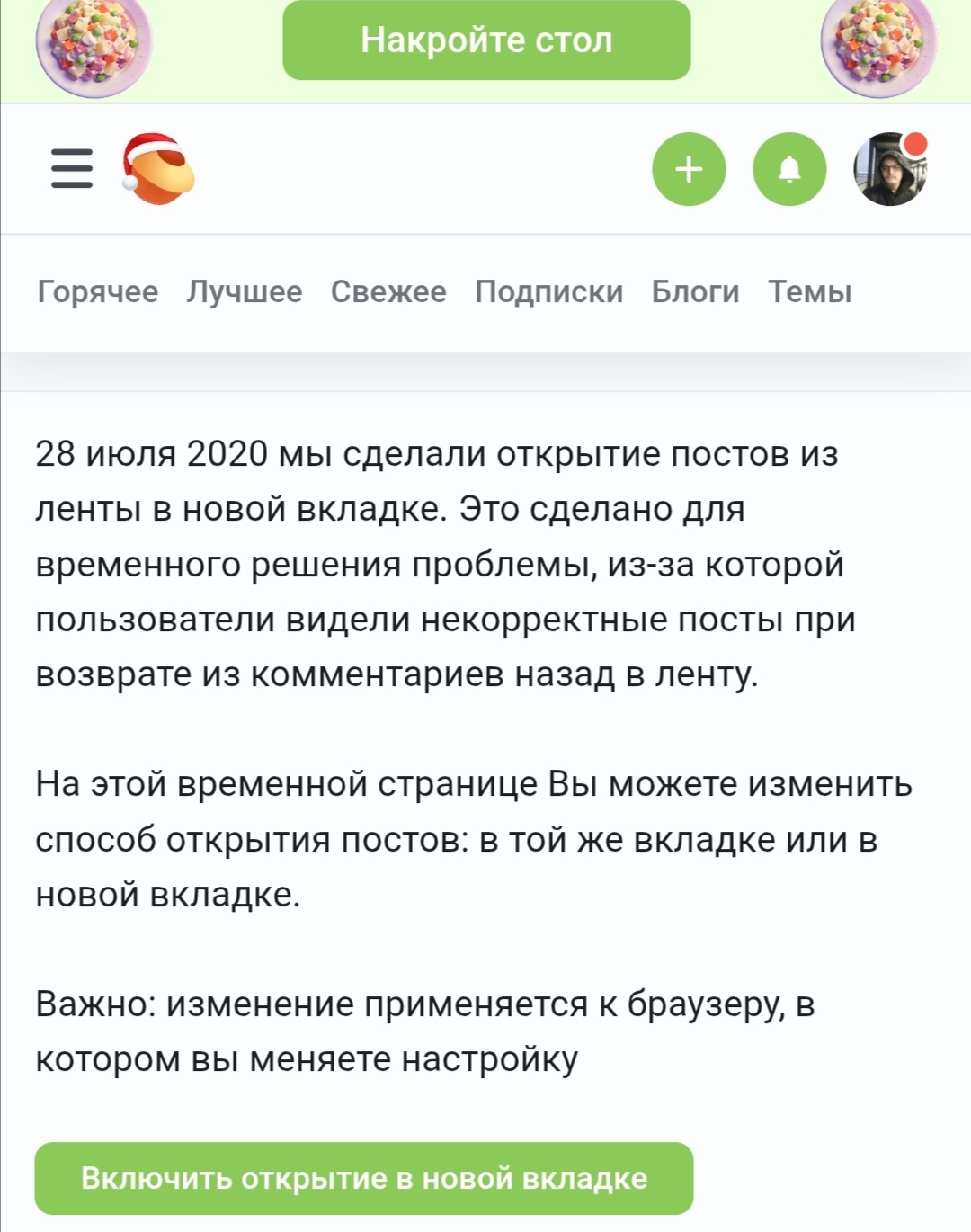
Task: Switch to the Горячее tab
Action: pos(98,291)
